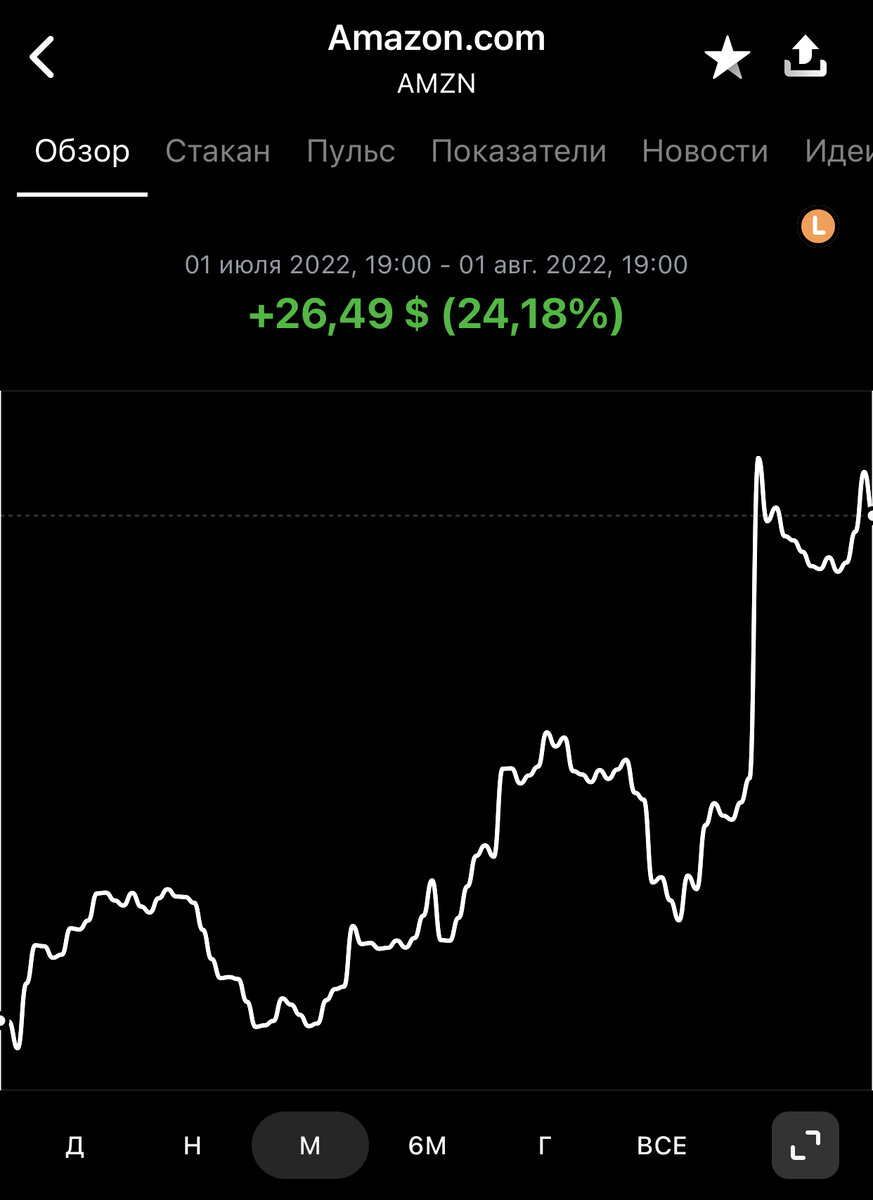Screen dimensions: 873x1200
Task: Go back from the Amazon.com page
Action: pos(42,58)
